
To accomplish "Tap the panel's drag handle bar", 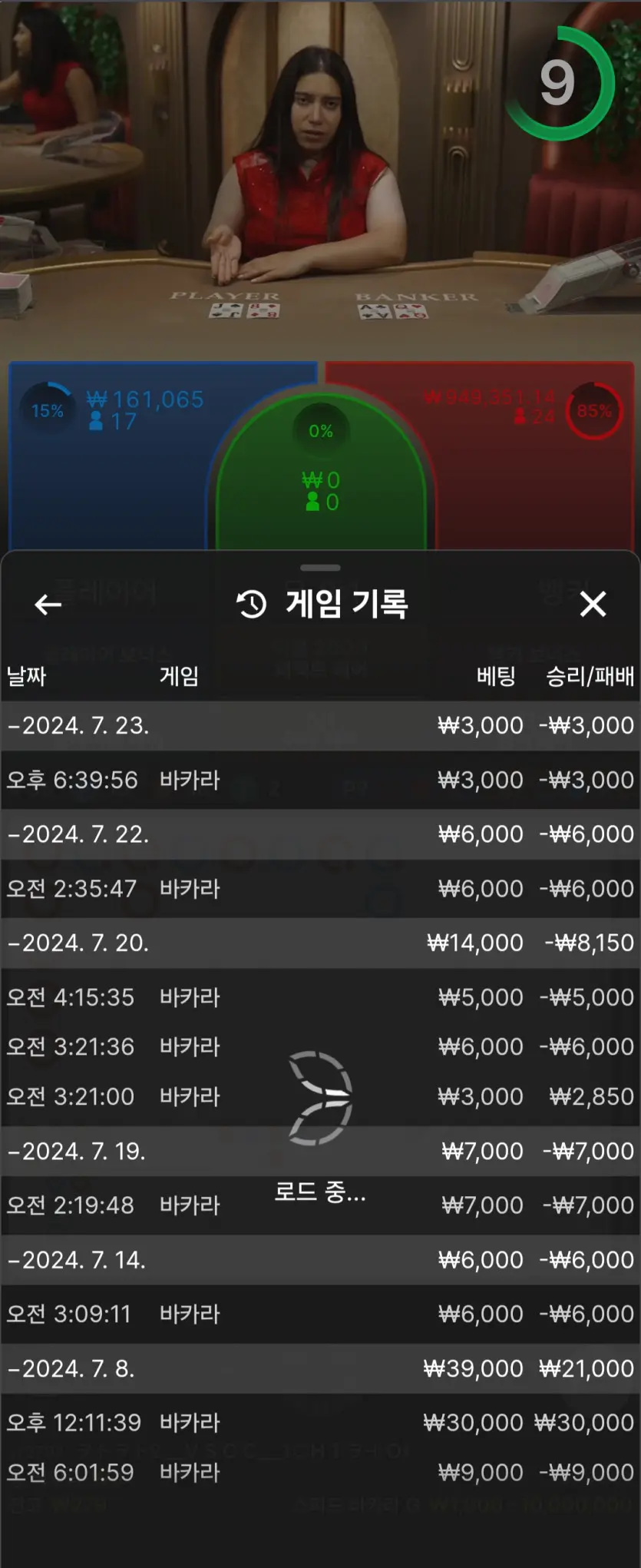I will coord(320,568).
